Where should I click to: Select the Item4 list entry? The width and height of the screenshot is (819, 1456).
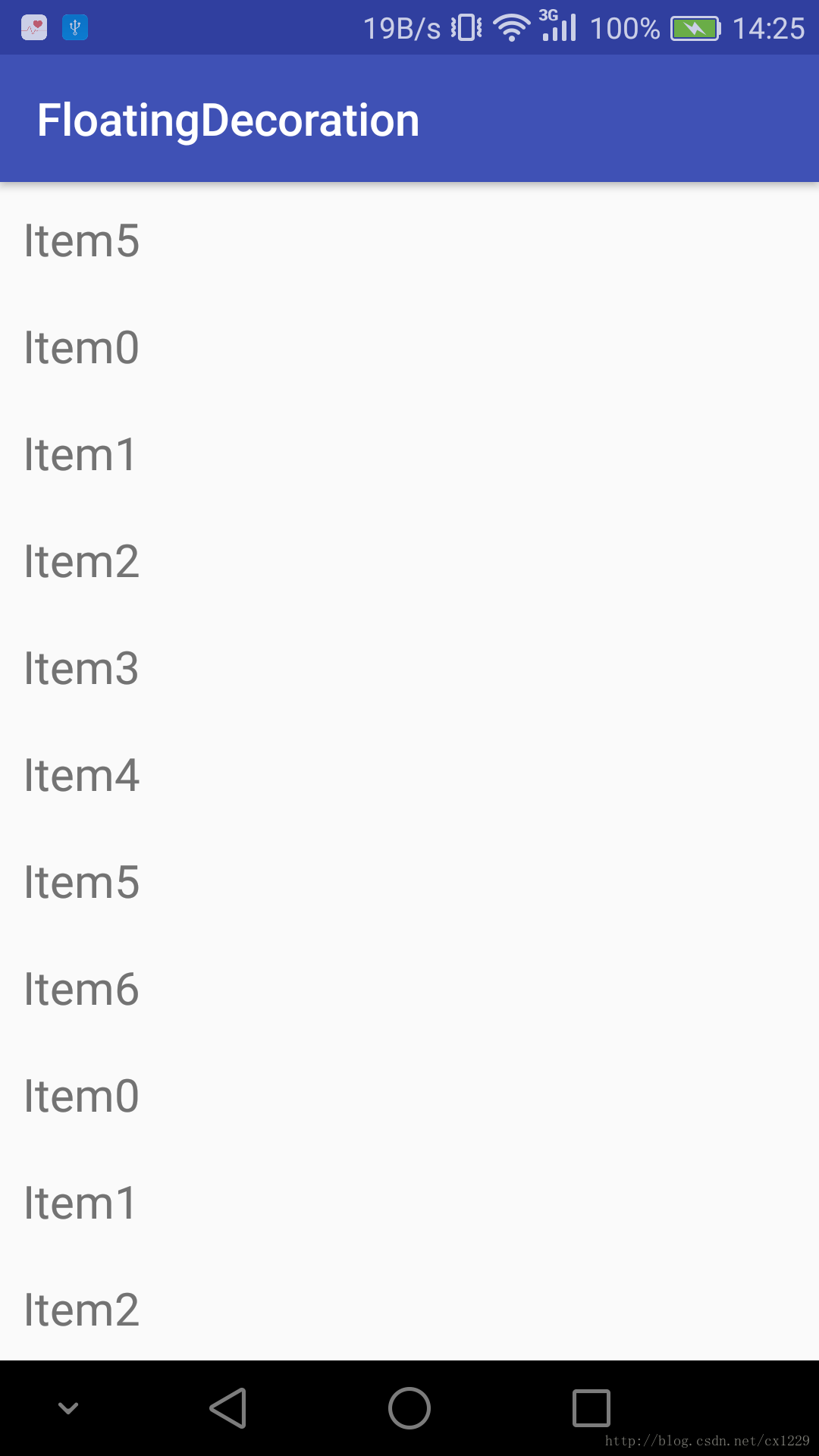[x=409, y=775]
